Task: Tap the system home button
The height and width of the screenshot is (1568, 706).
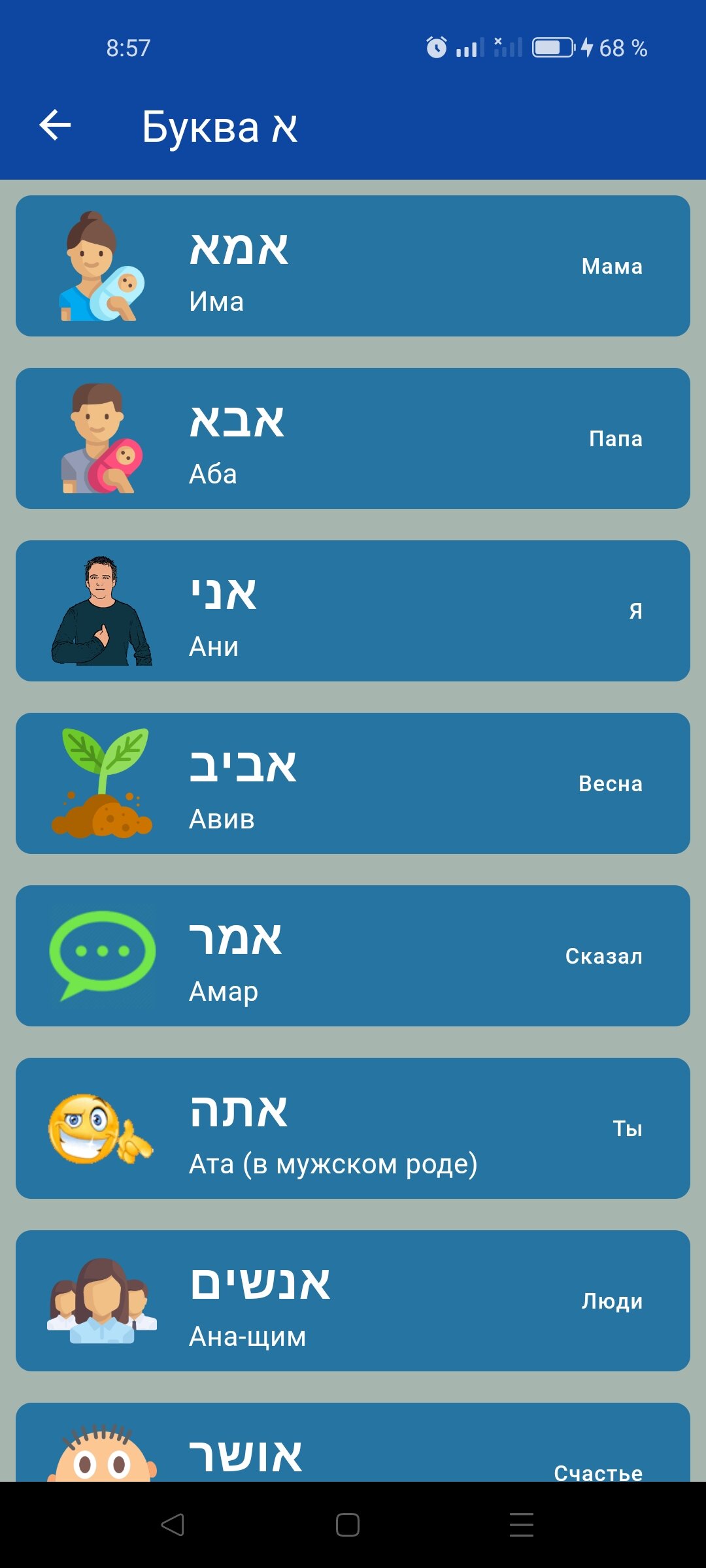Action: coord(348,1525)
